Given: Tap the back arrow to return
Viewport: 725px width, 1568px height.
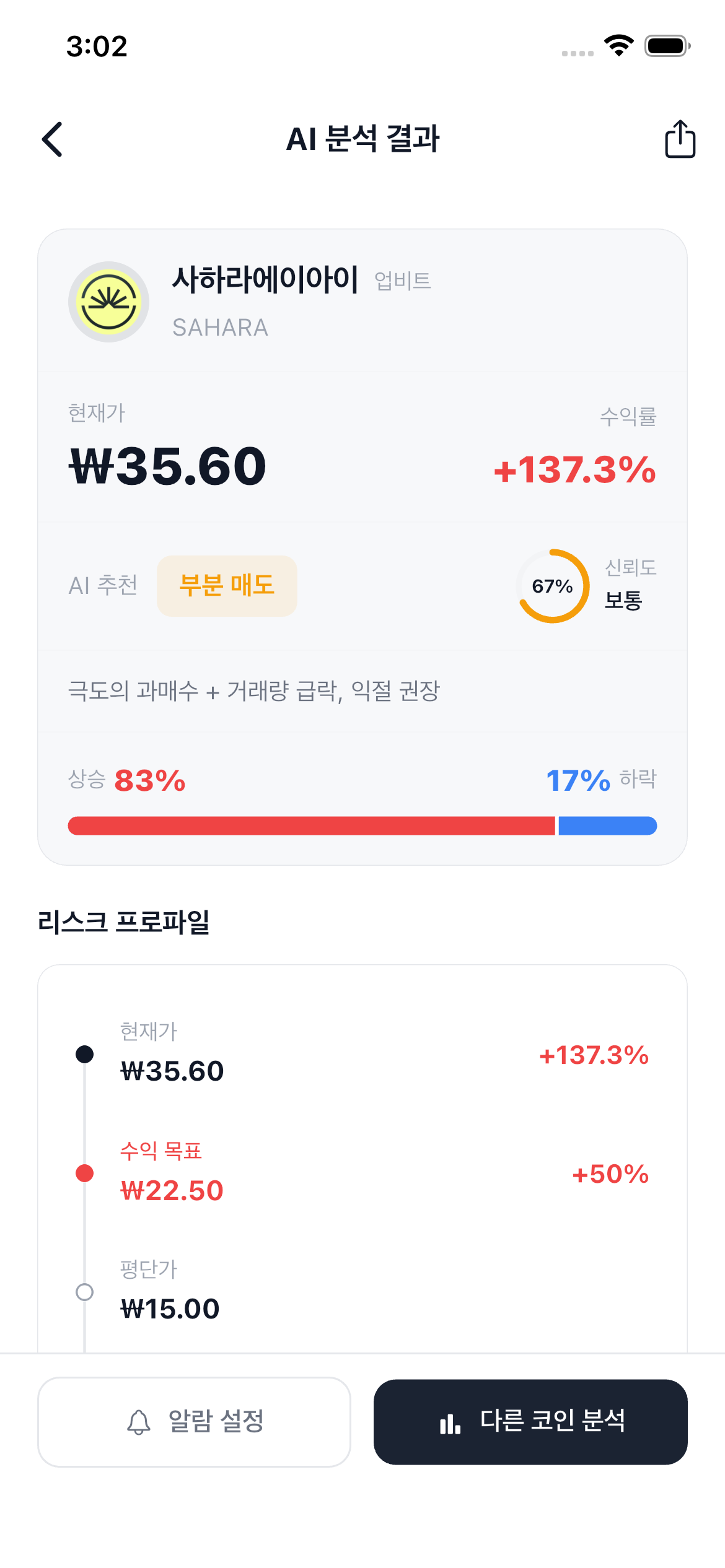Looking at the screenshot, I should [x=53, y=141].
